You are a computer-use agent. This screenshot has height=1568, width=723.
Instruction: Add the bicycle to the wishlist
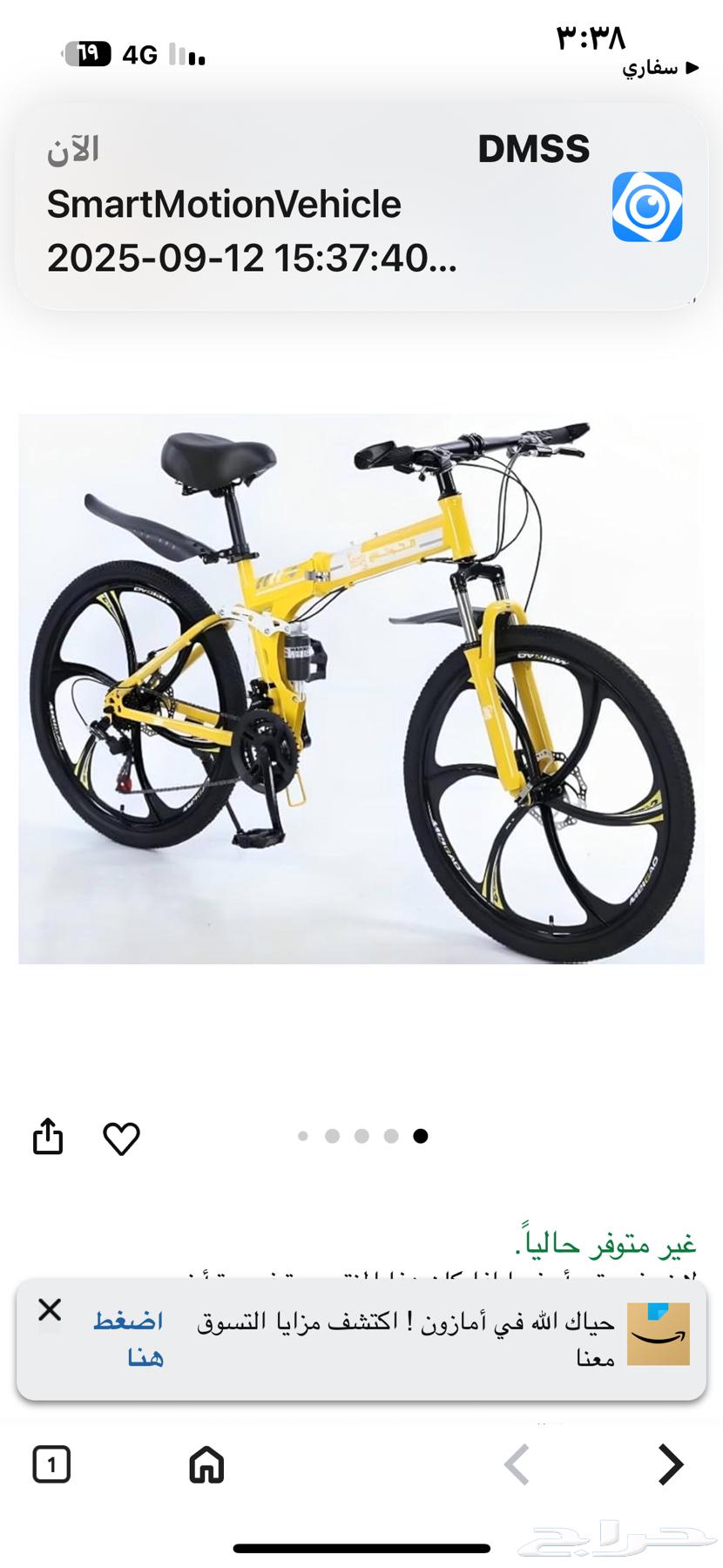tap(121, 1139)
